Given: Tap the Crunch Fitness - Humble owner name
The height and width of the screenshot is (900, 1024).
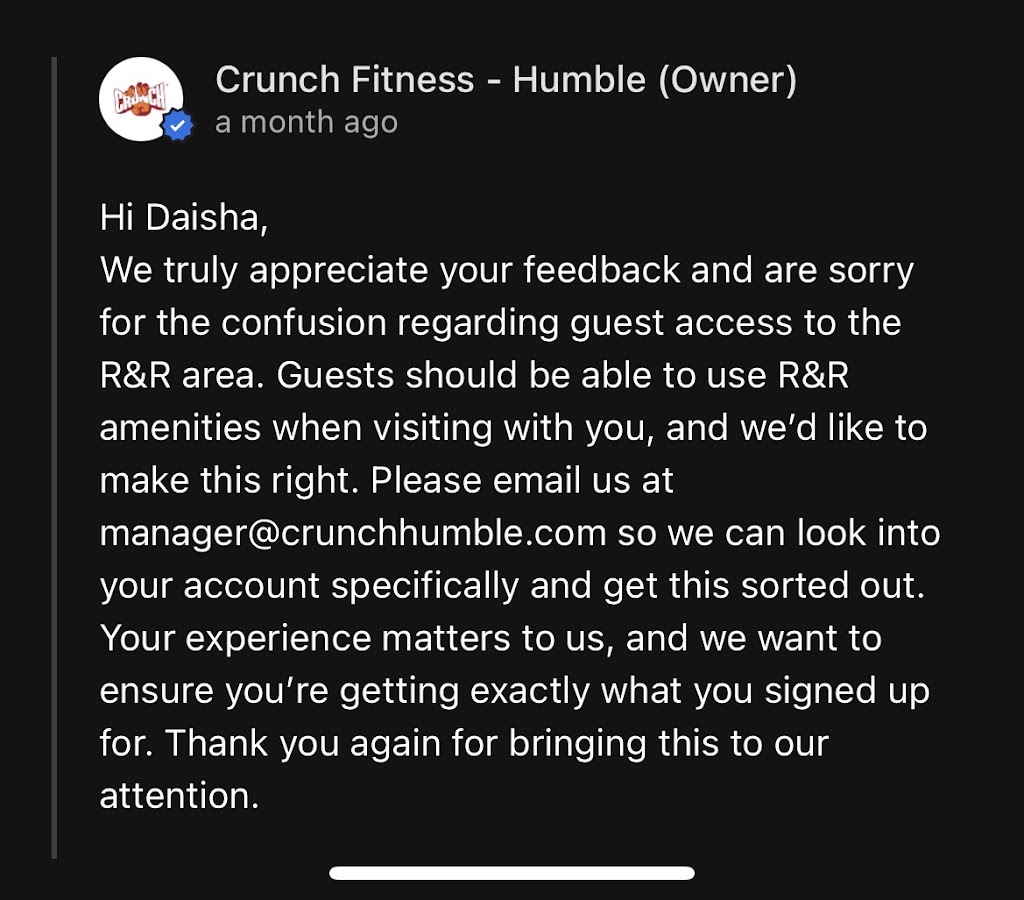Looking at the screenshot, I should [505, 80].
